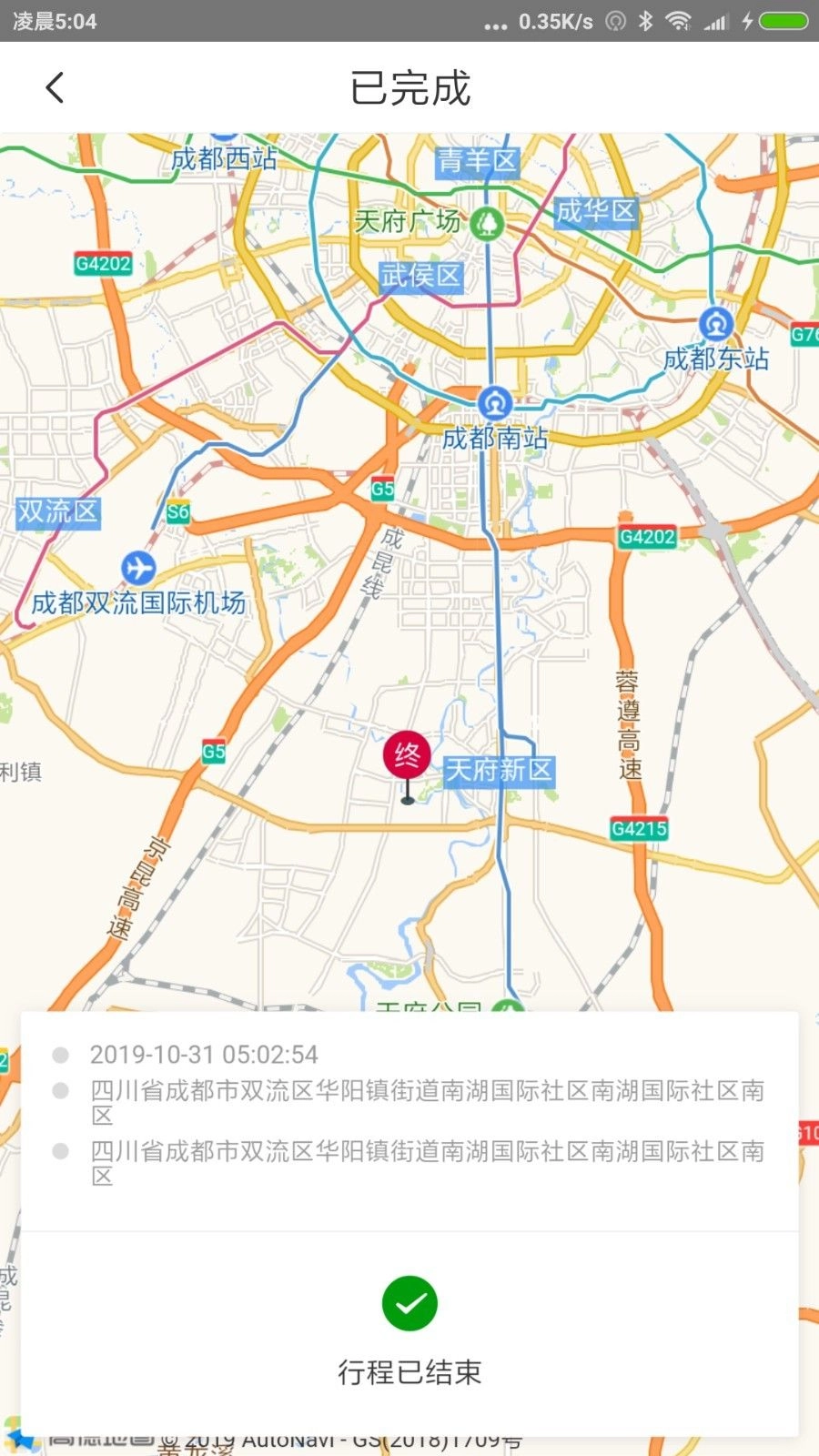Tap the red destination pin on the map

[x=407, y=757]
